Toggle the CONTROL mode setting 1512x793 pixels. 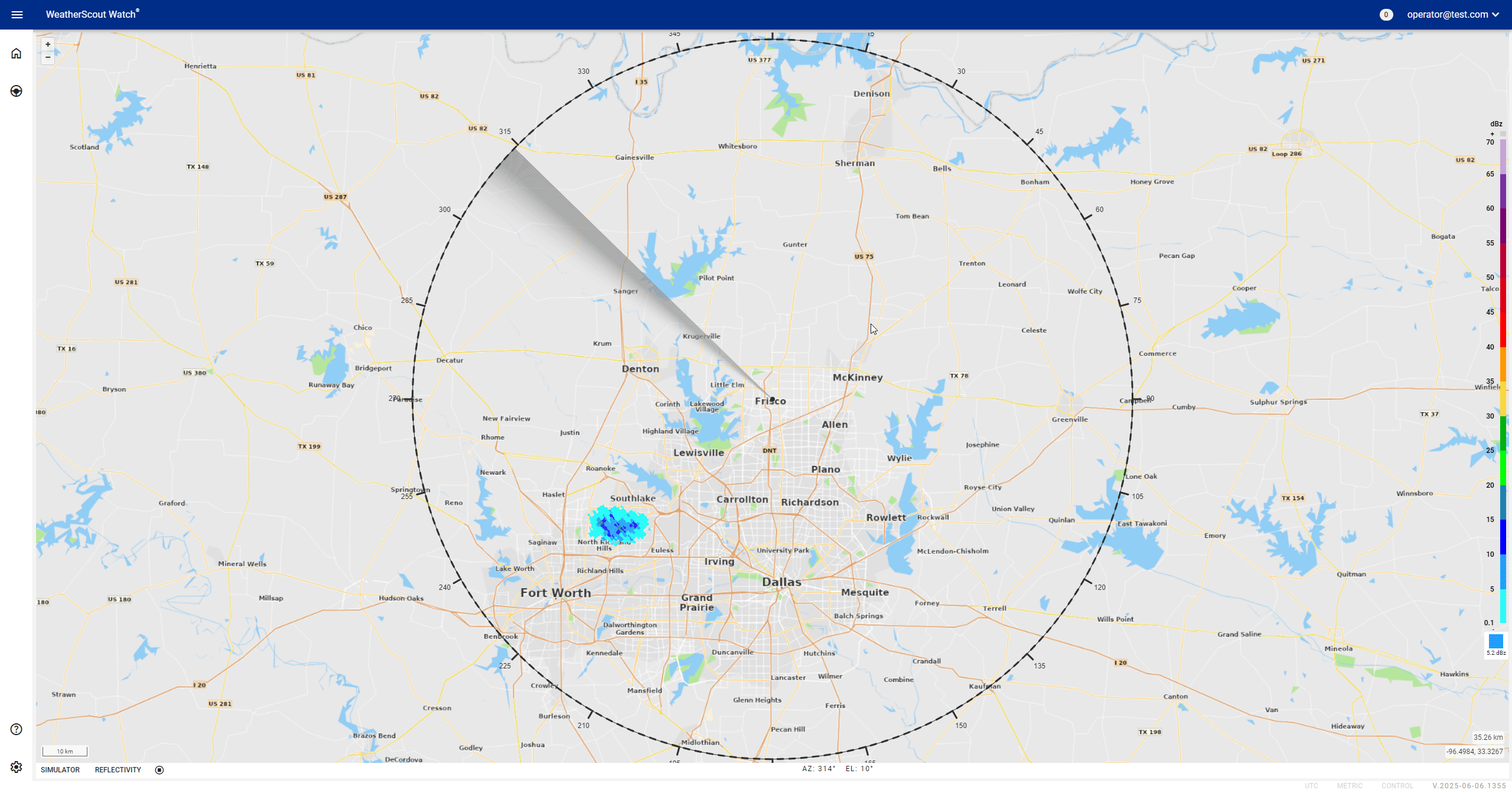(x=1397, y=786)
